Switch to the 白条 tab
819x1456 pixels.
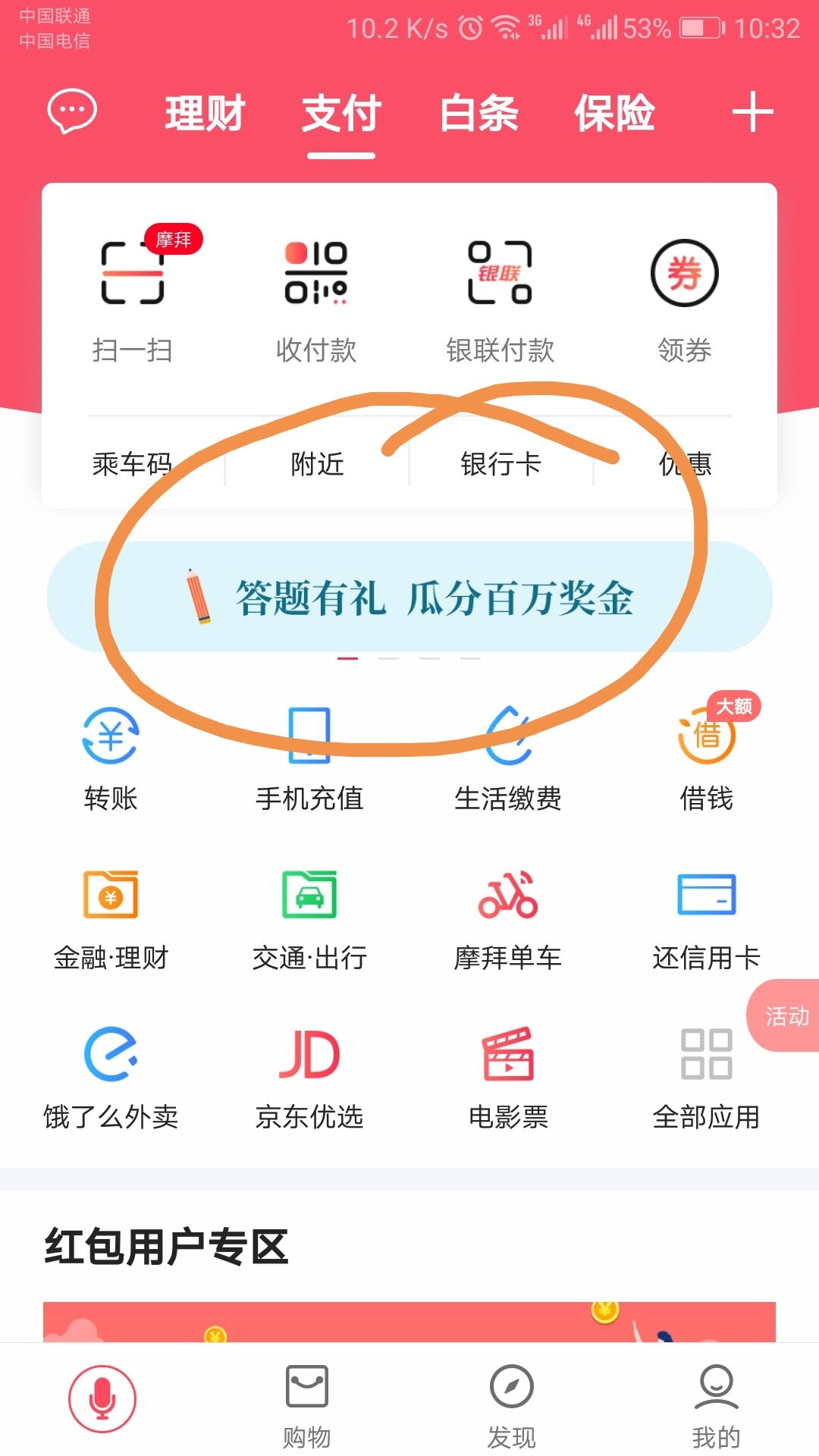(479, 114)
